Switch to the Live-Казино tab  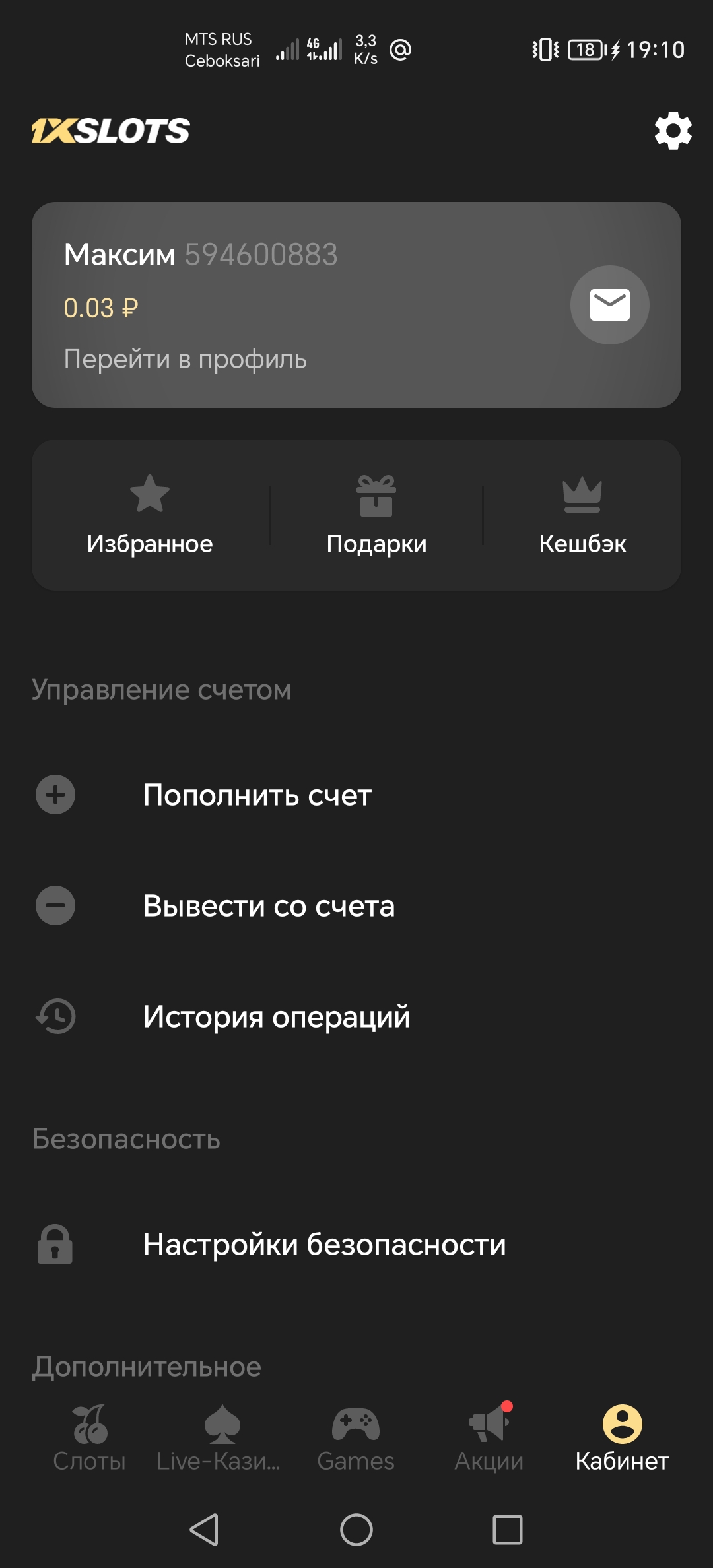tap(220, 1439)
